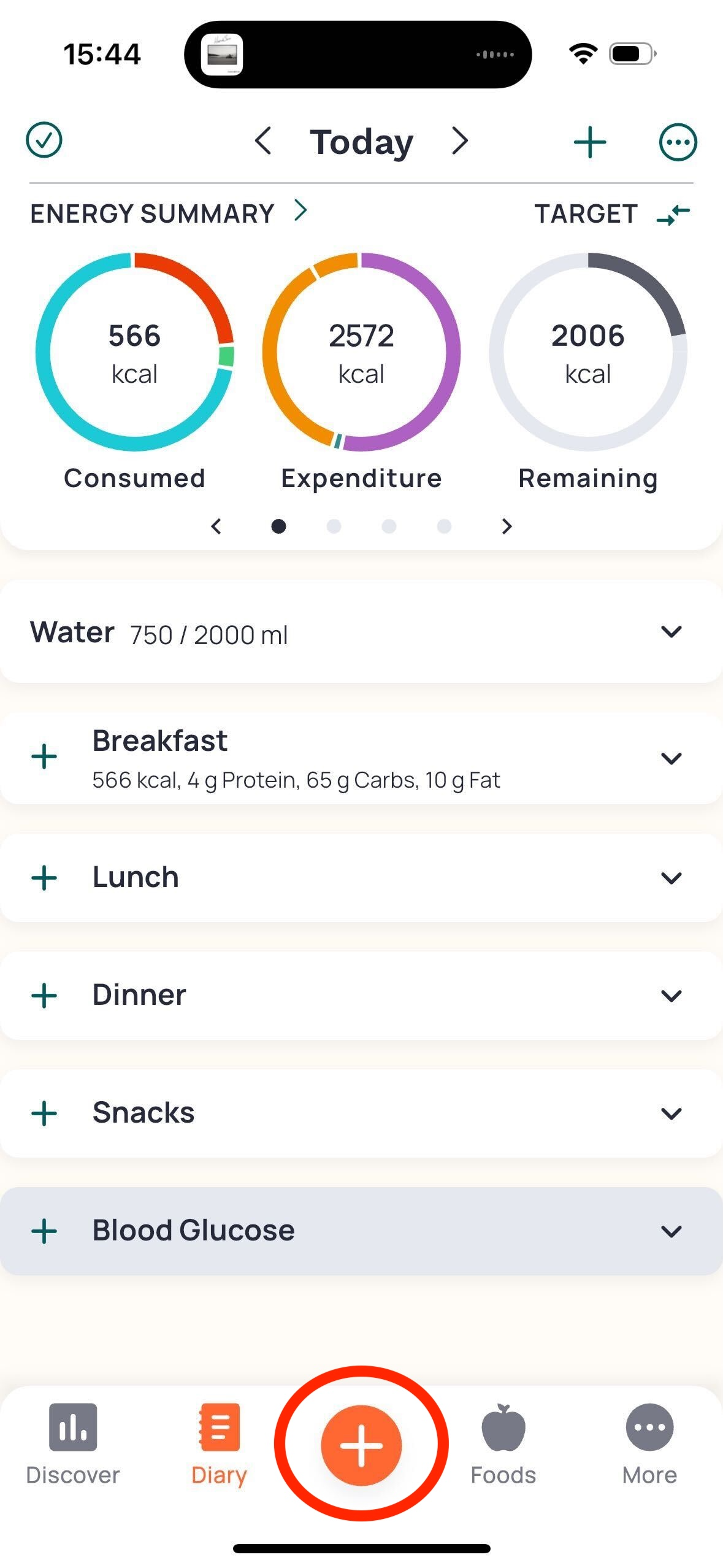Open the More tab

point(649,1445)
